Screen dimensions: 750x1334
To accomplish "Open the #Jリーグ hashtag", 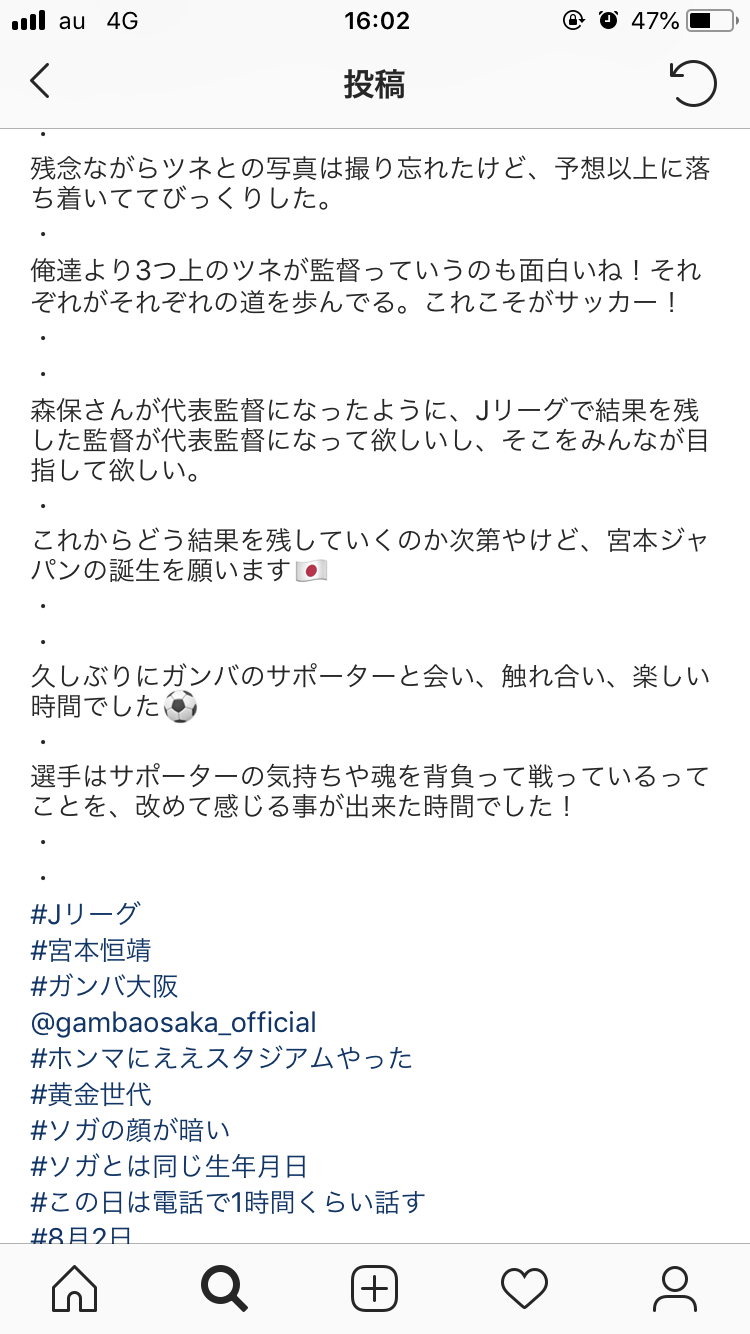I will [x=86, y=914].
